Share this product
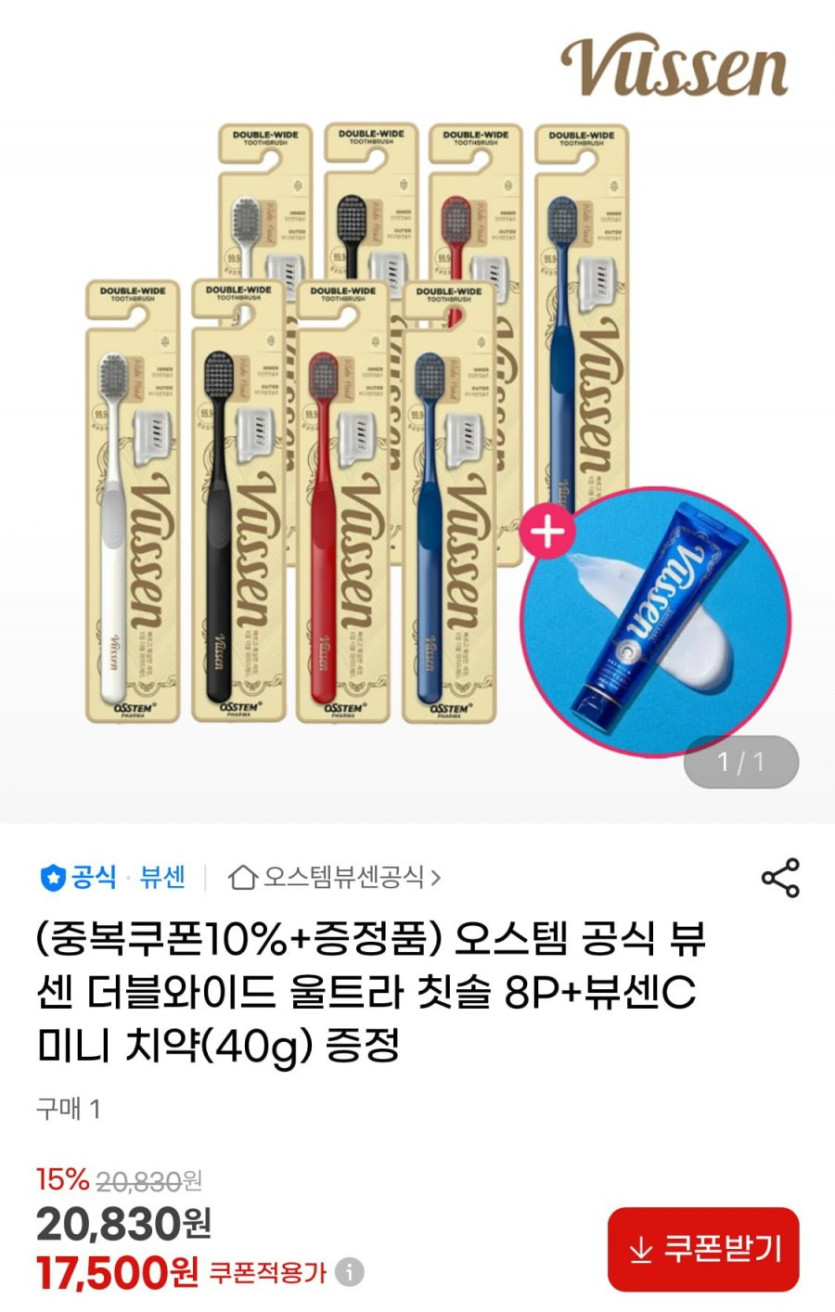Image resolution: width=835 pixels, height=1312 pixels. click(780, 878)
